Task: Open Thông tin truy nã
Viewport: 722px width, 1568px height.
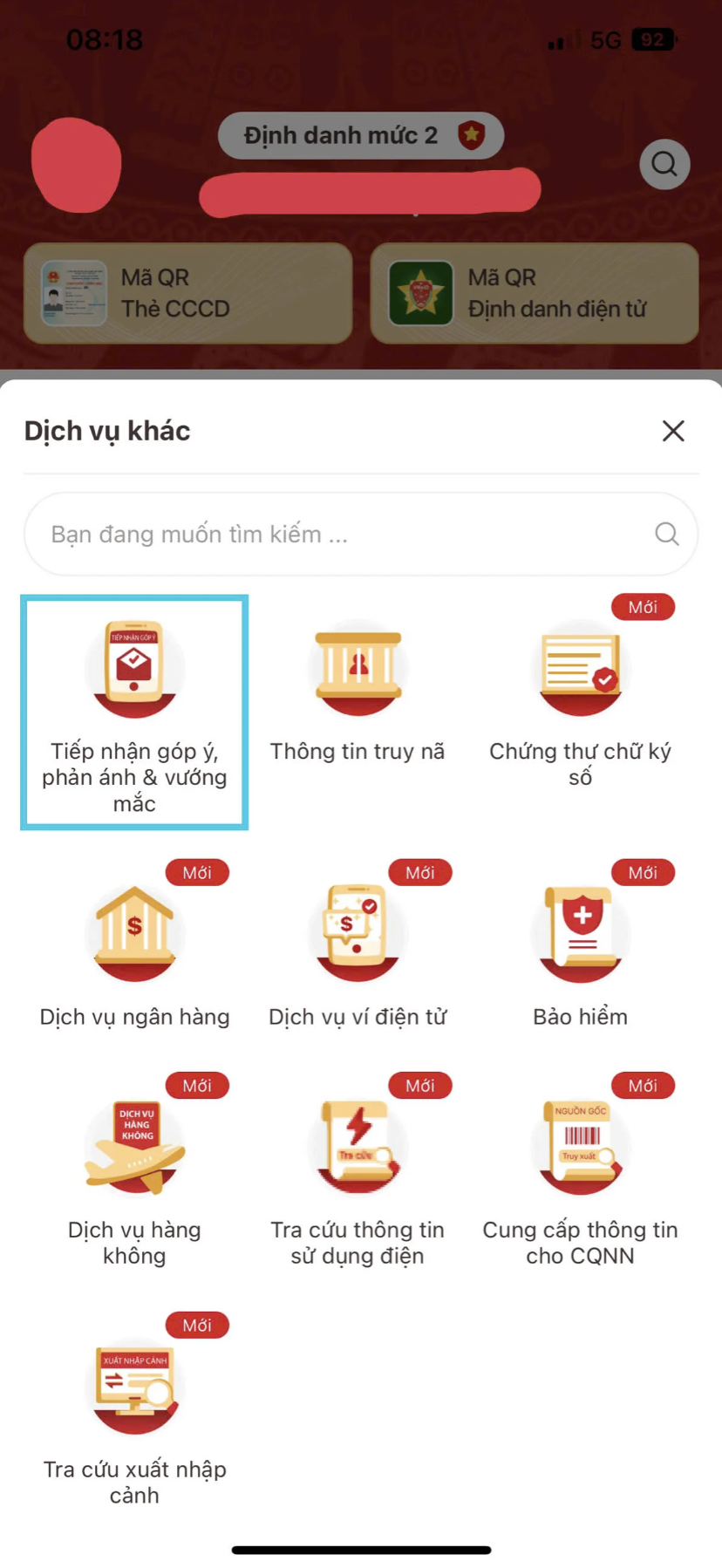Action: click(x=358, y=689)
